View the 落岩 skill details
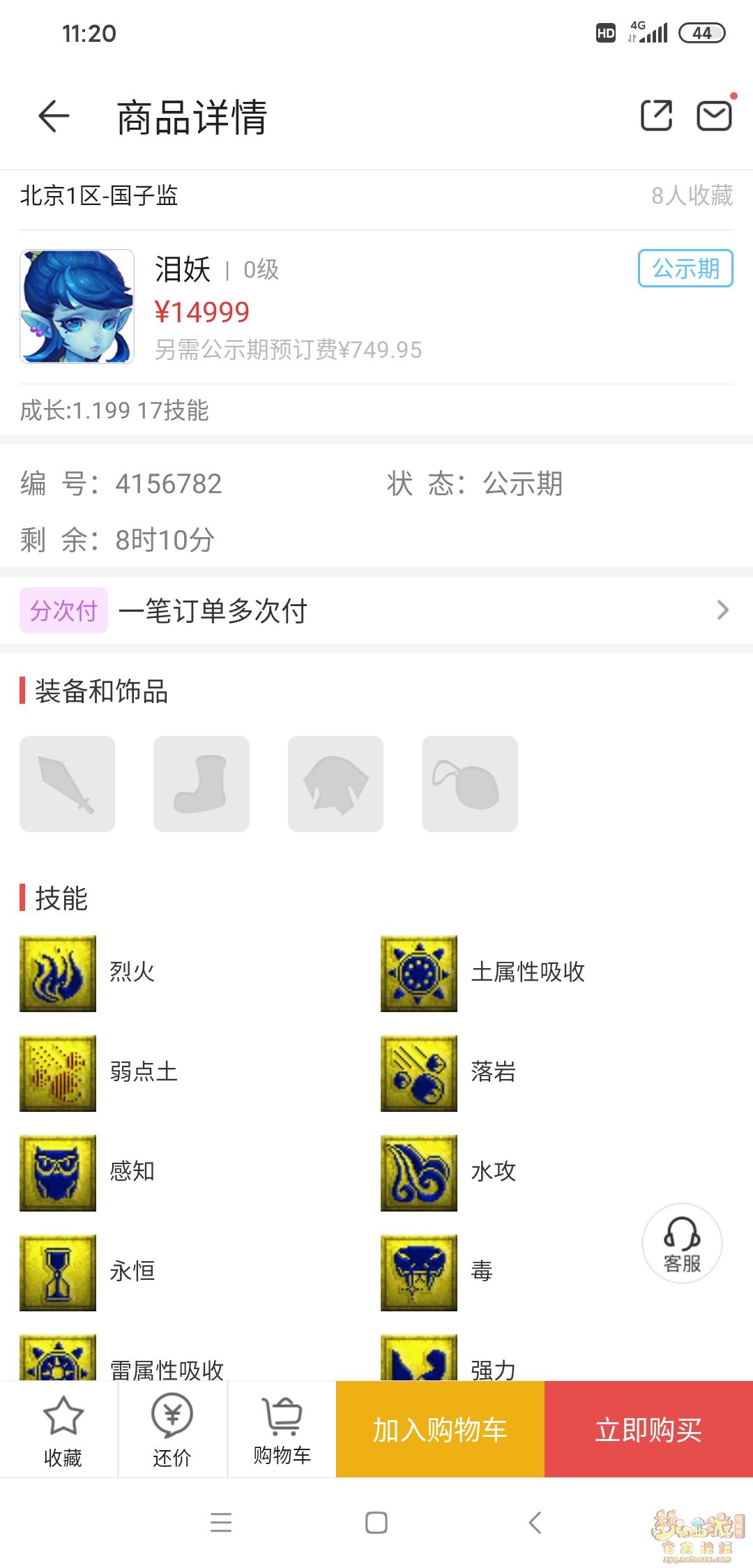753x1568 pixels. coord(419,1073)
